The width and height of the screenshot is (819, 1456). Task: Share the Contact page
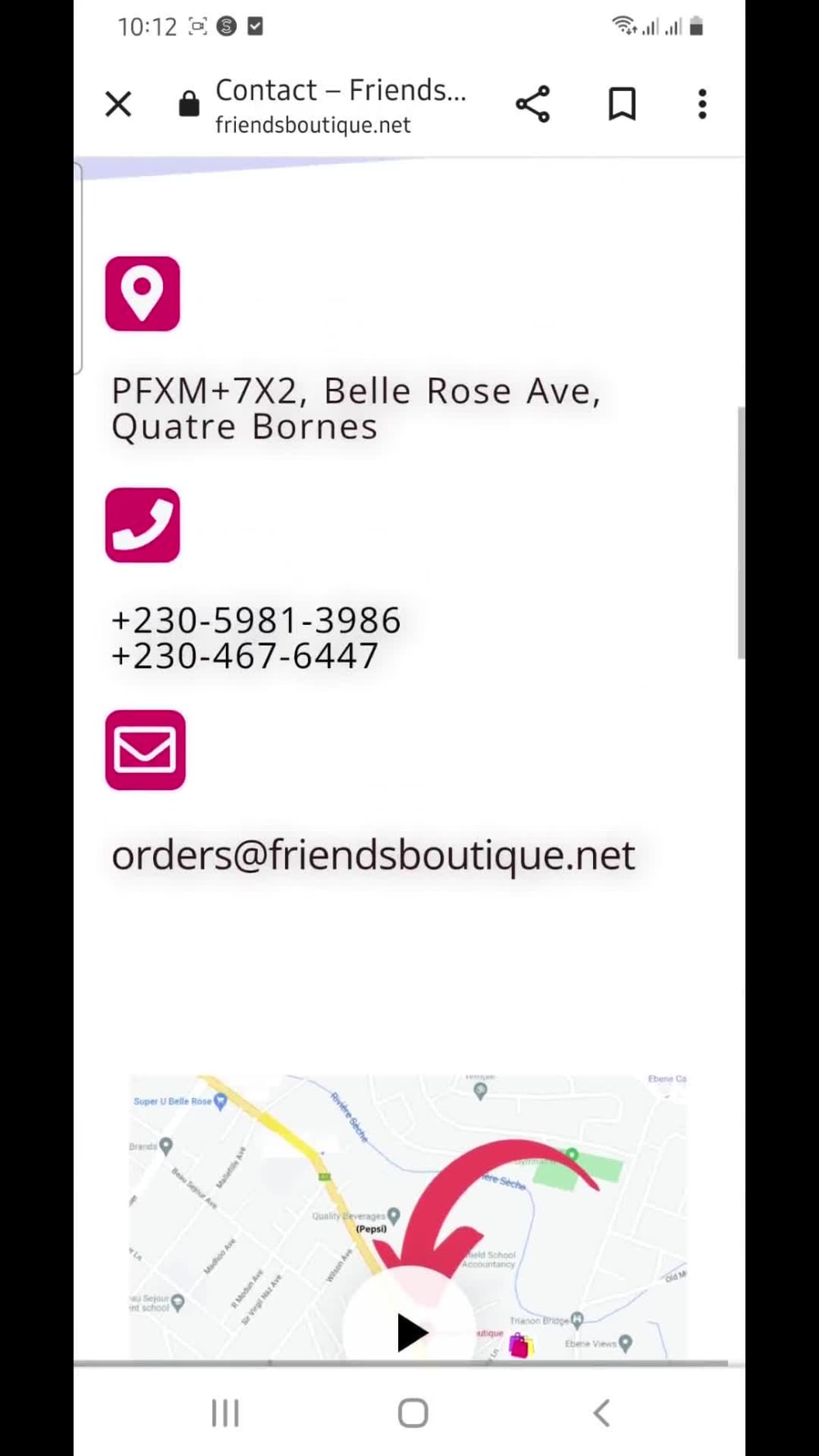tap(532, 104)
